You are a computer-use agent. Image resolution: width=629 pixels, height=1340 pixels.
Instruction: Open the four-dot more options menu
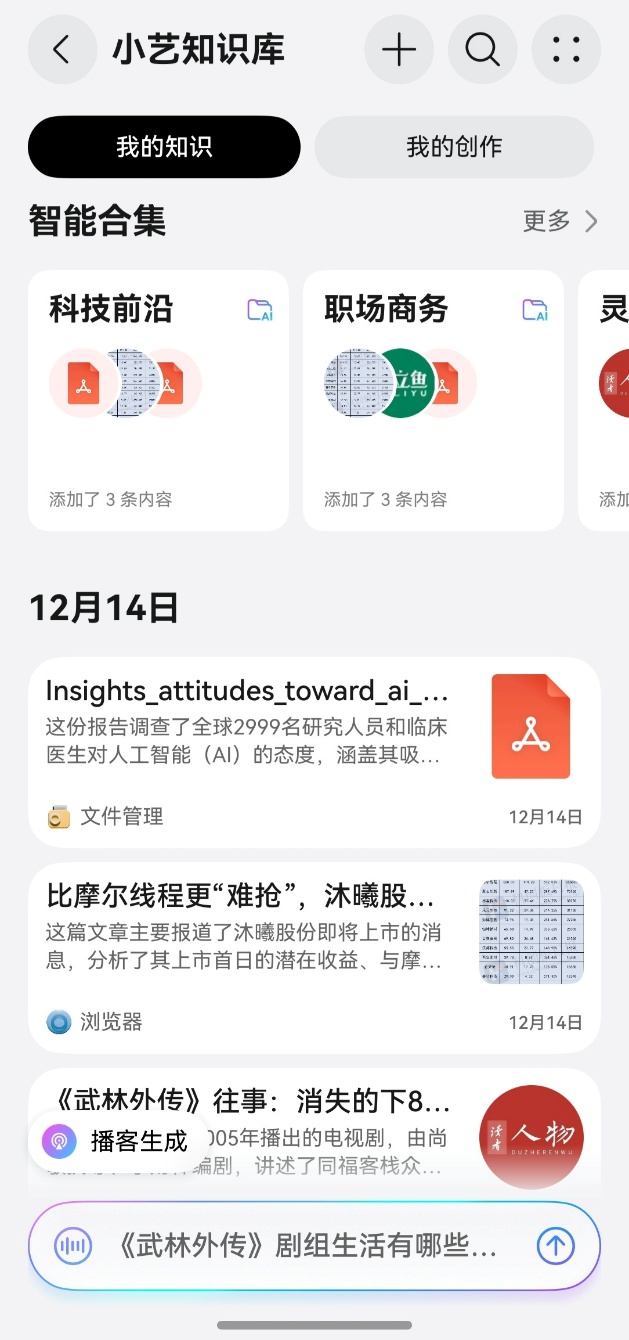click(x=566, y=49)
